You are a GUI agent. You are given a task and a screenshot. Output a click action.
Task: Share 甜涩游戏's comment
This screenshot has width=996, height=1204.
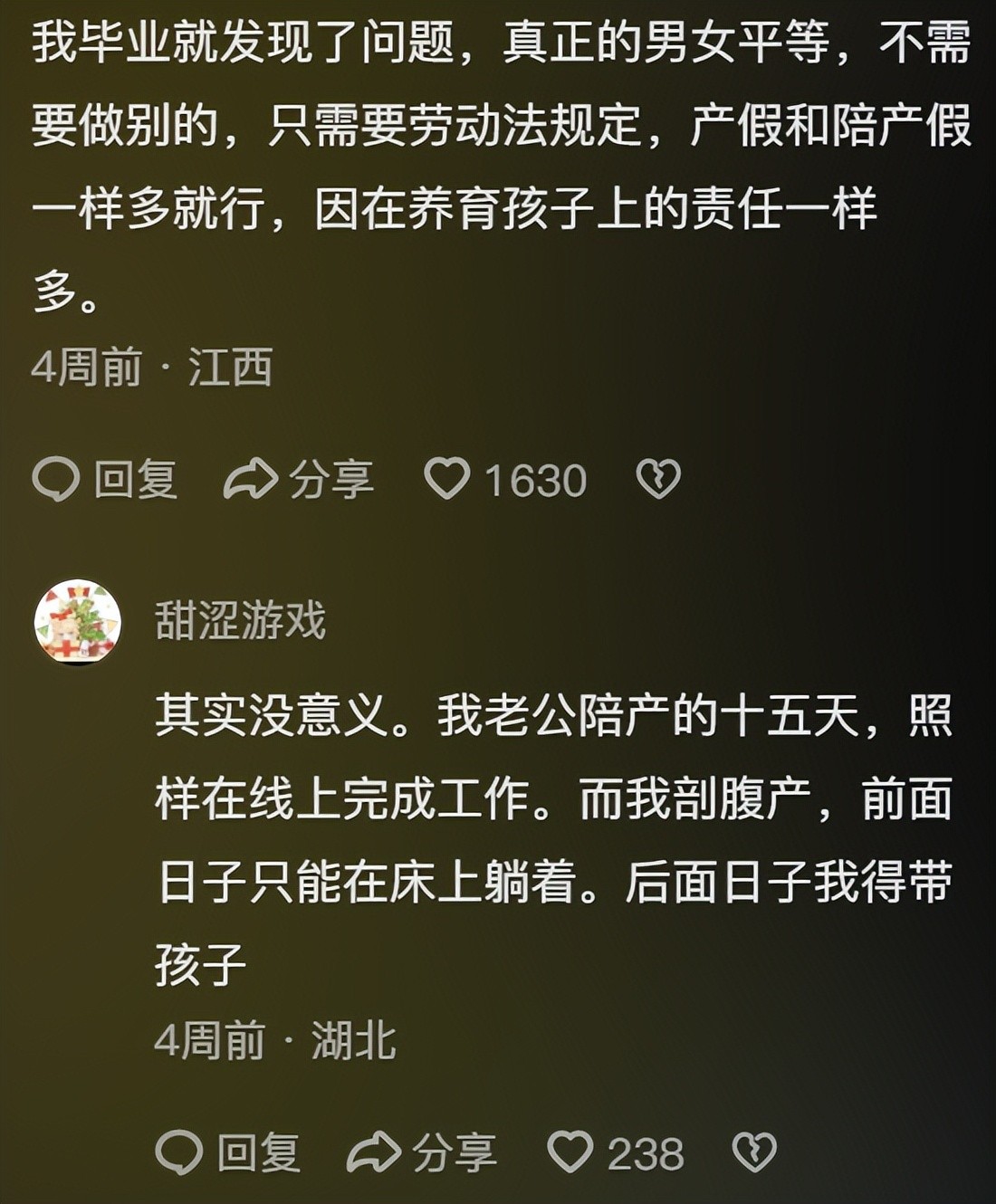(x=422, y=1152)
